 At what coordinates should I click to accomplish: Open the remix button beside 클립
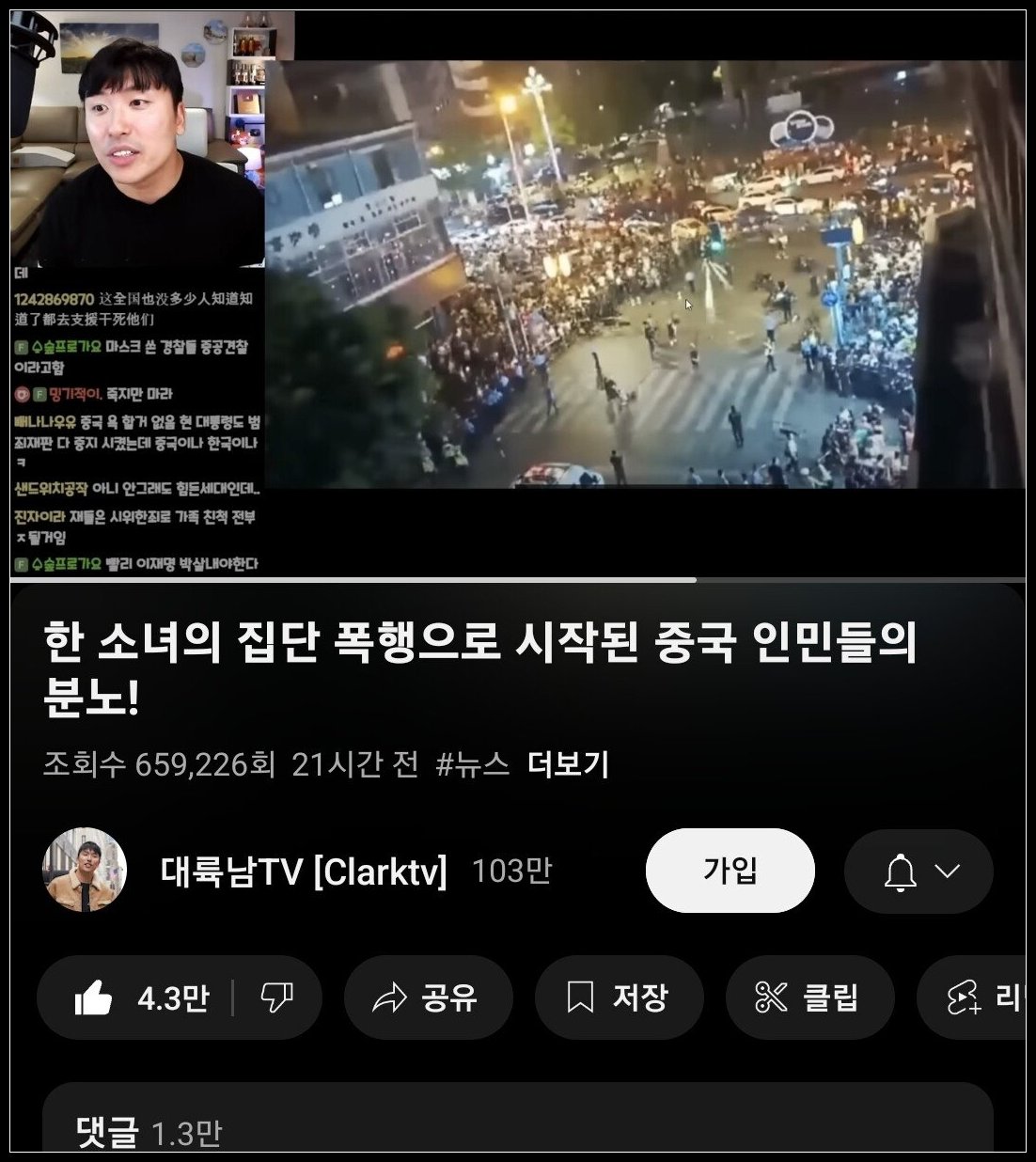[x=978, y=997]
